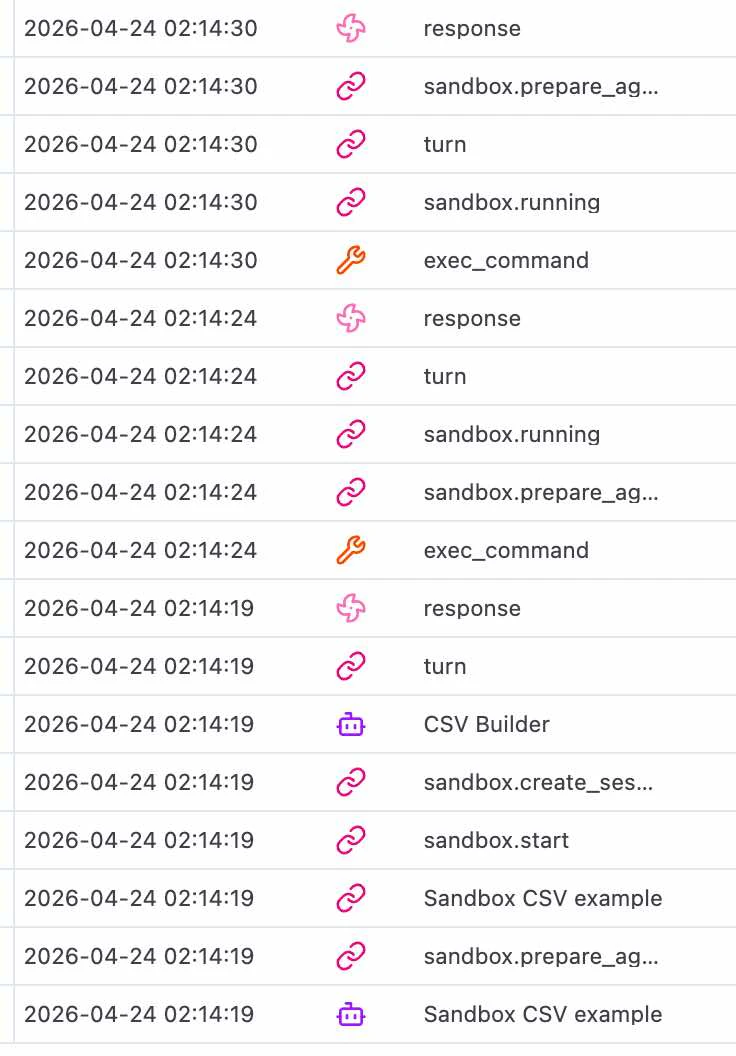This screenshot has width=736, height=1056.
Task: Open sandbox.running logged at 02:14:30
Action: tap(512, 202)
